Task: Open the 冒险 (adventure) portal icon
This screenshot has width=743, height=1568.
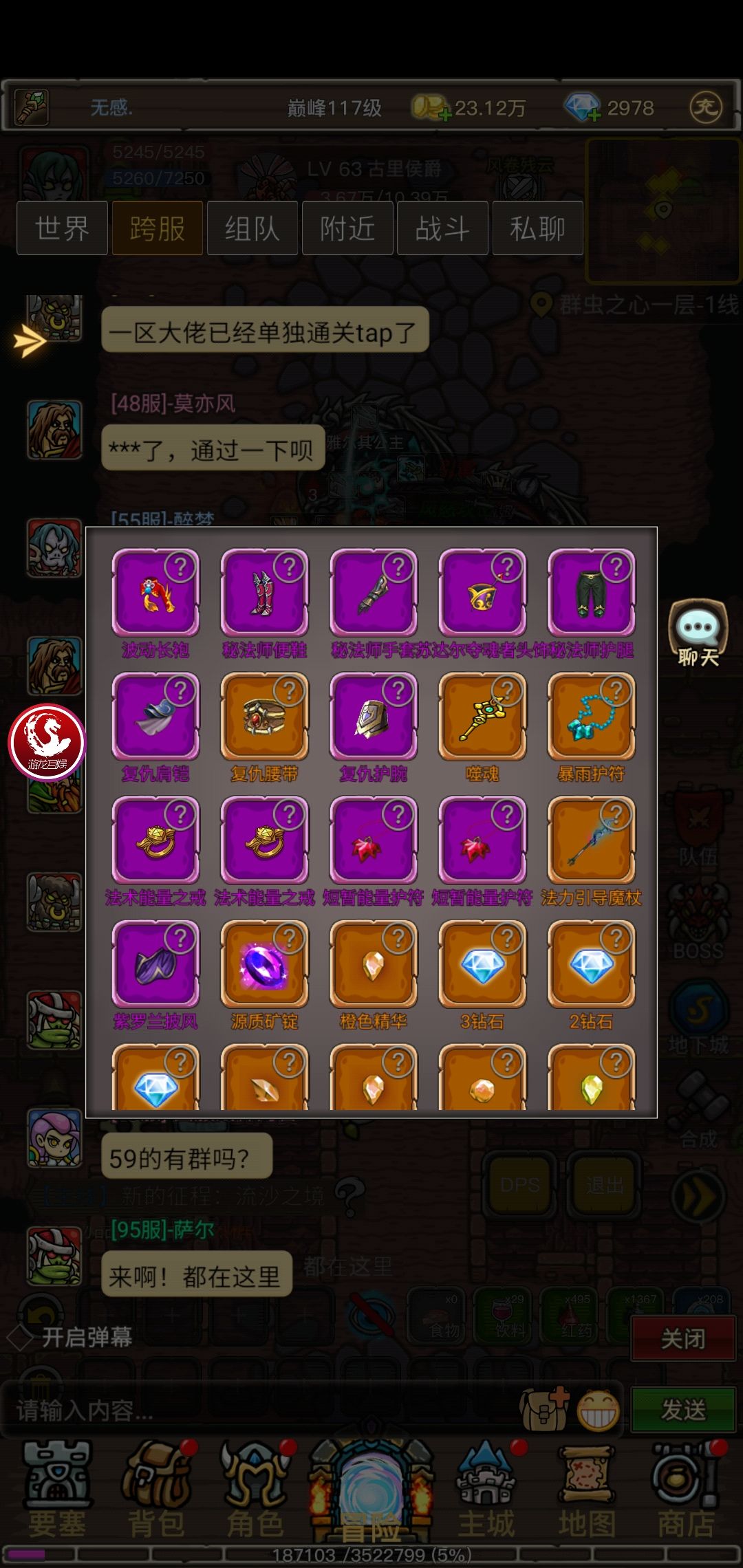Action: coord(371,1485)
